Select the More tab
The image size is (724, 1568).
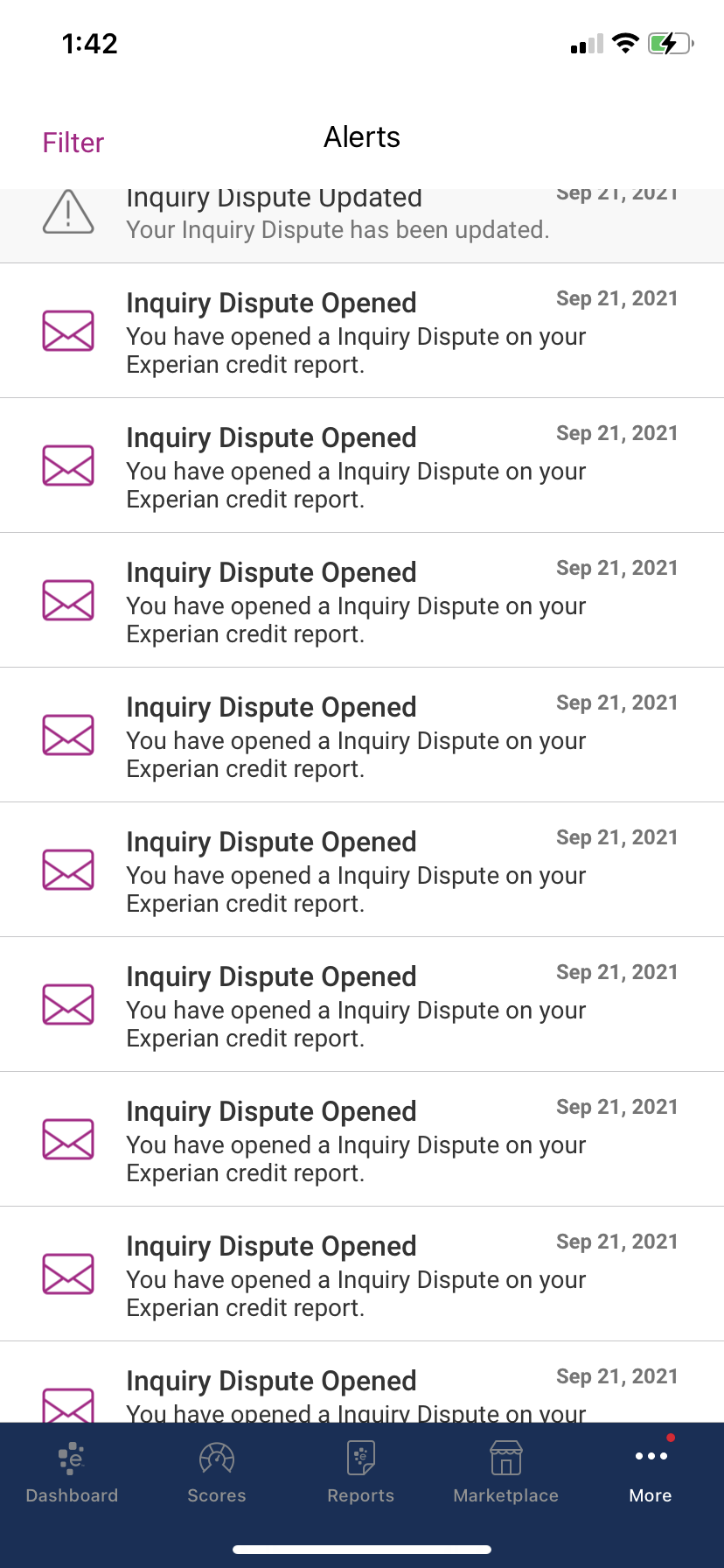(x=651, y=1472)
